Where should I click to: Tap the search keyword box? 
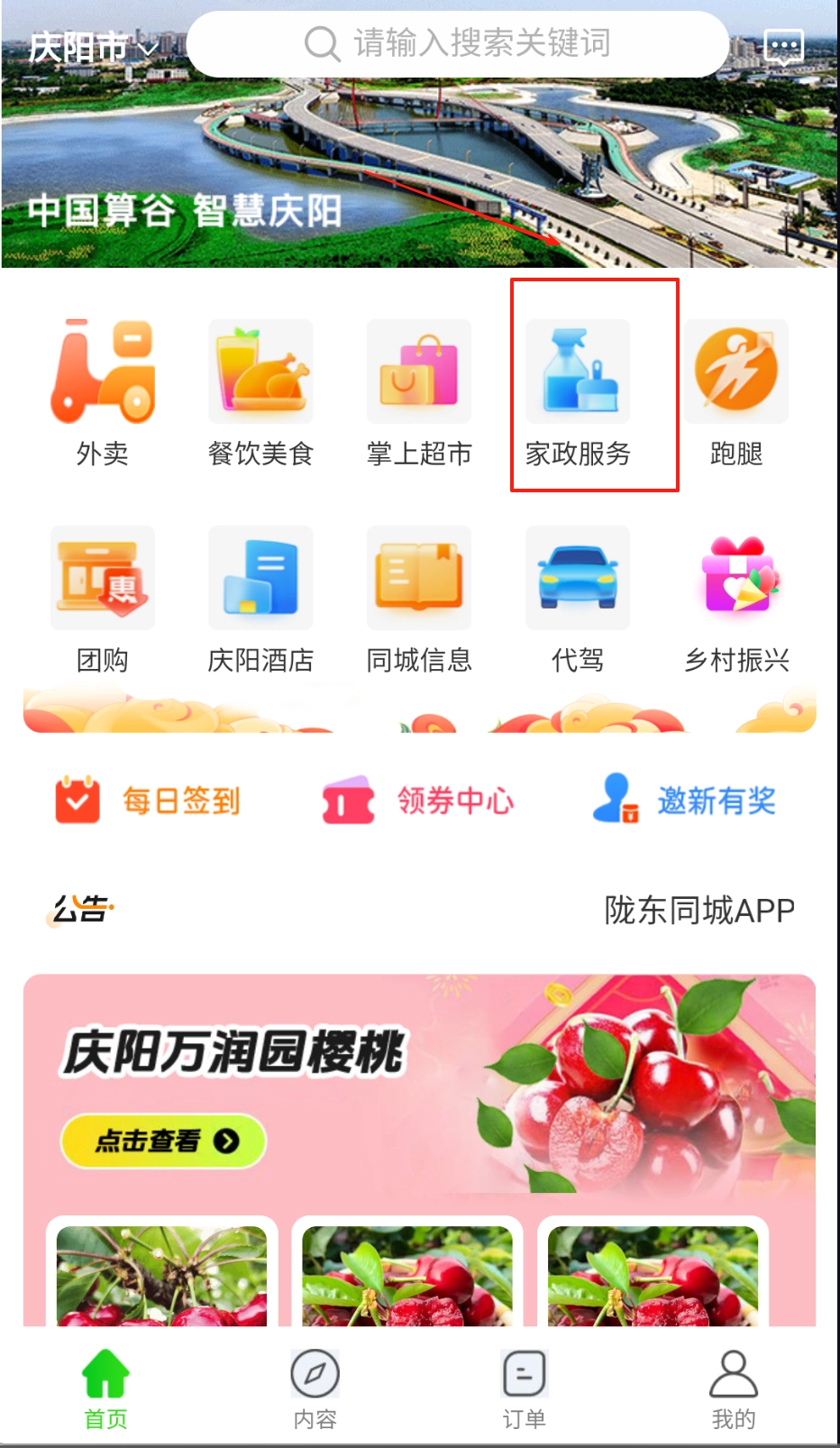click(x=457, y=43)
